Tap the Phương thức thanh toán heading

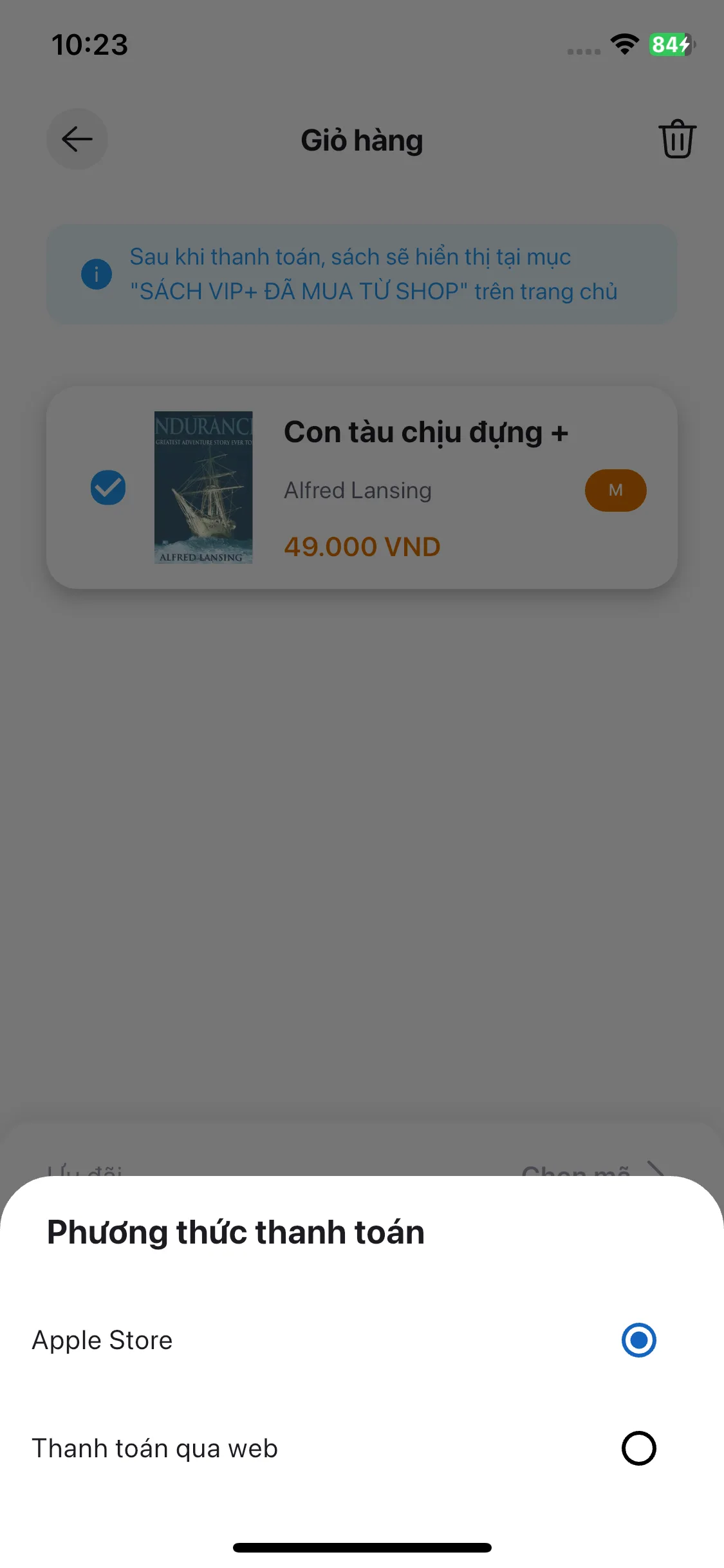tap(236, 1231)
